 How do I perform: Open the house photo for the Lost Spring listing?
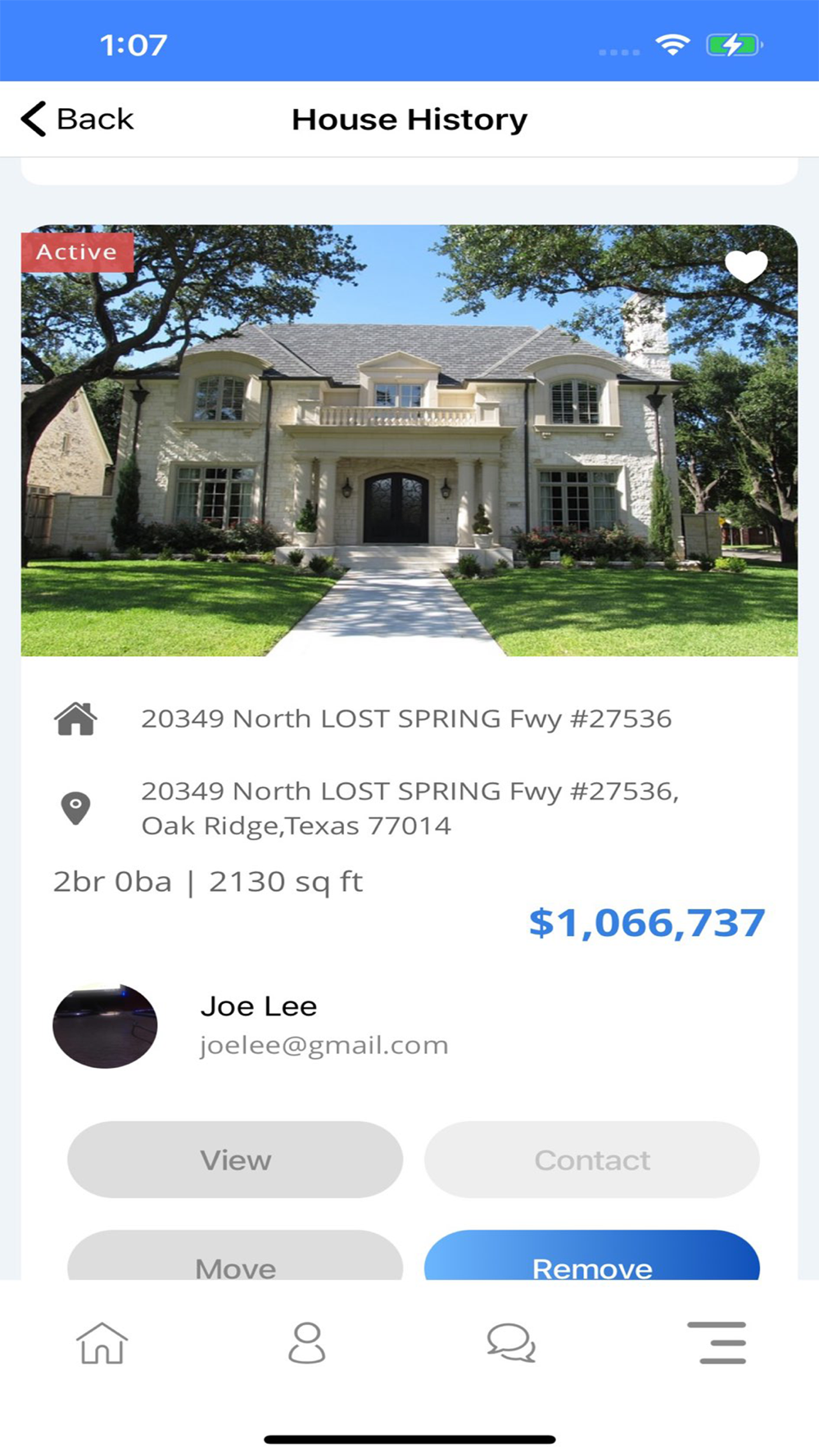(x=409, y=459)
